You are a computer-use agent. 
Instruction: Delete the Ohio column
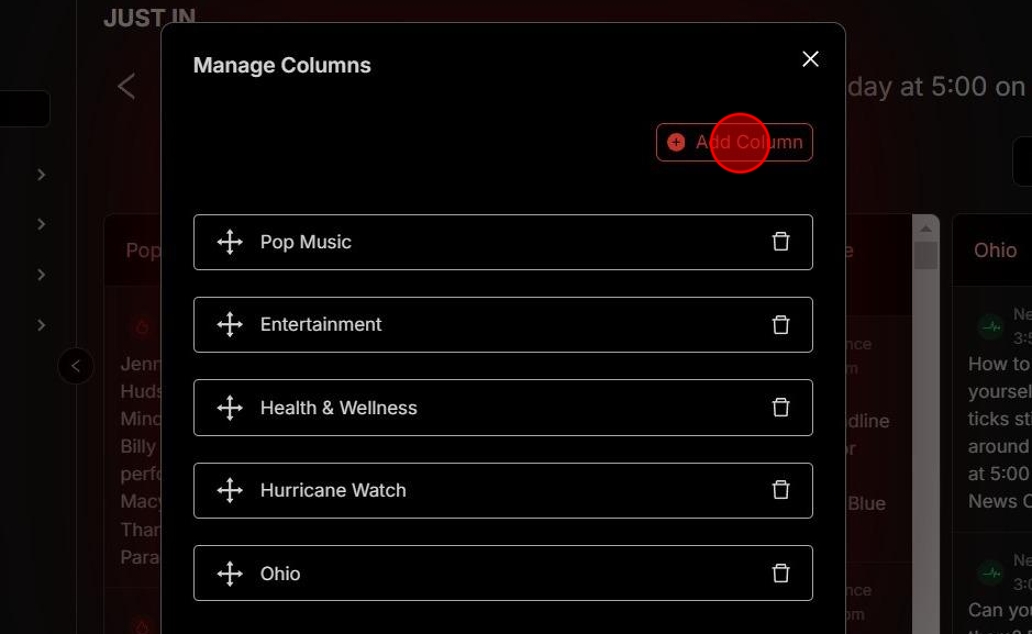coord(781,573)
